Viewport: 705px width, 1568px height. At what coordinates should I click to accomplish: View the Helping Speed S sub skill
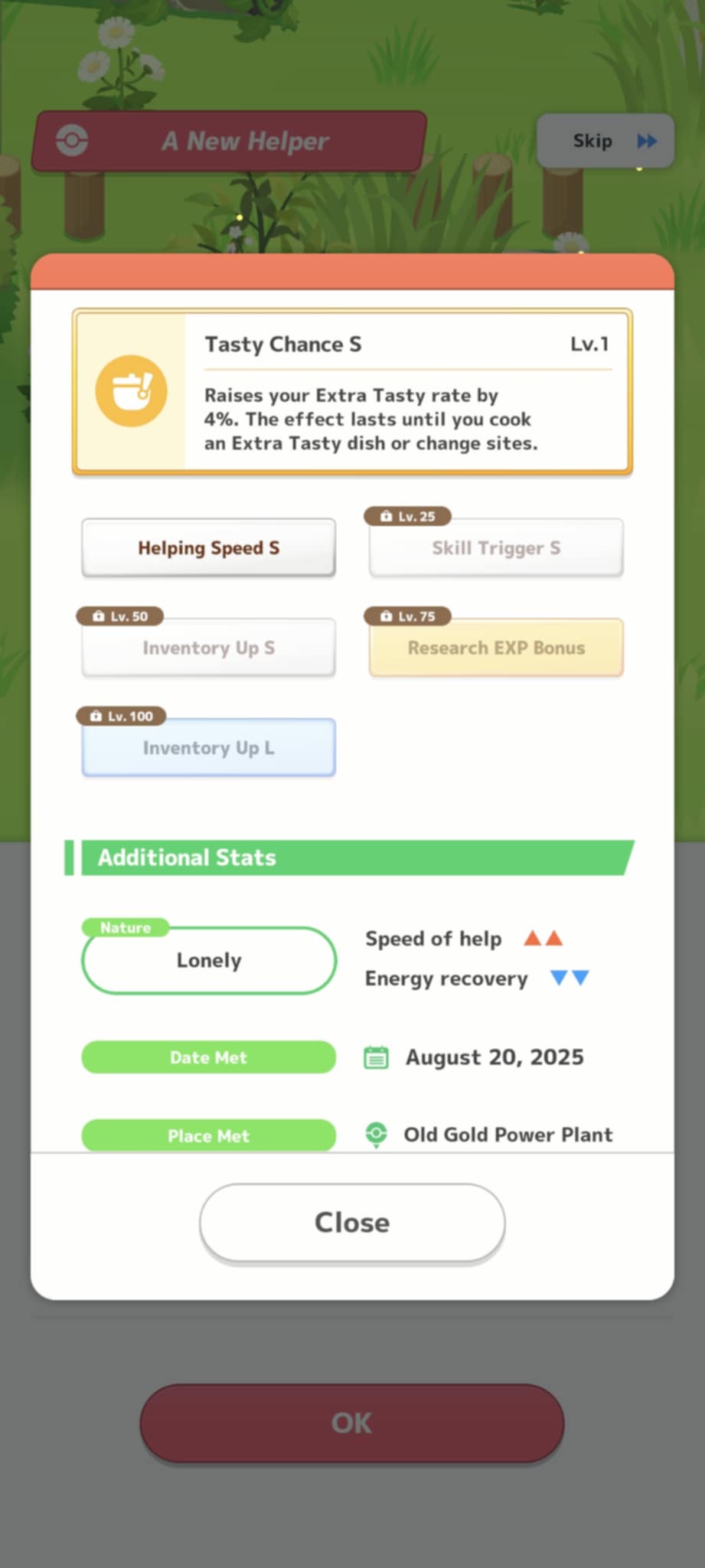[208, 548]
